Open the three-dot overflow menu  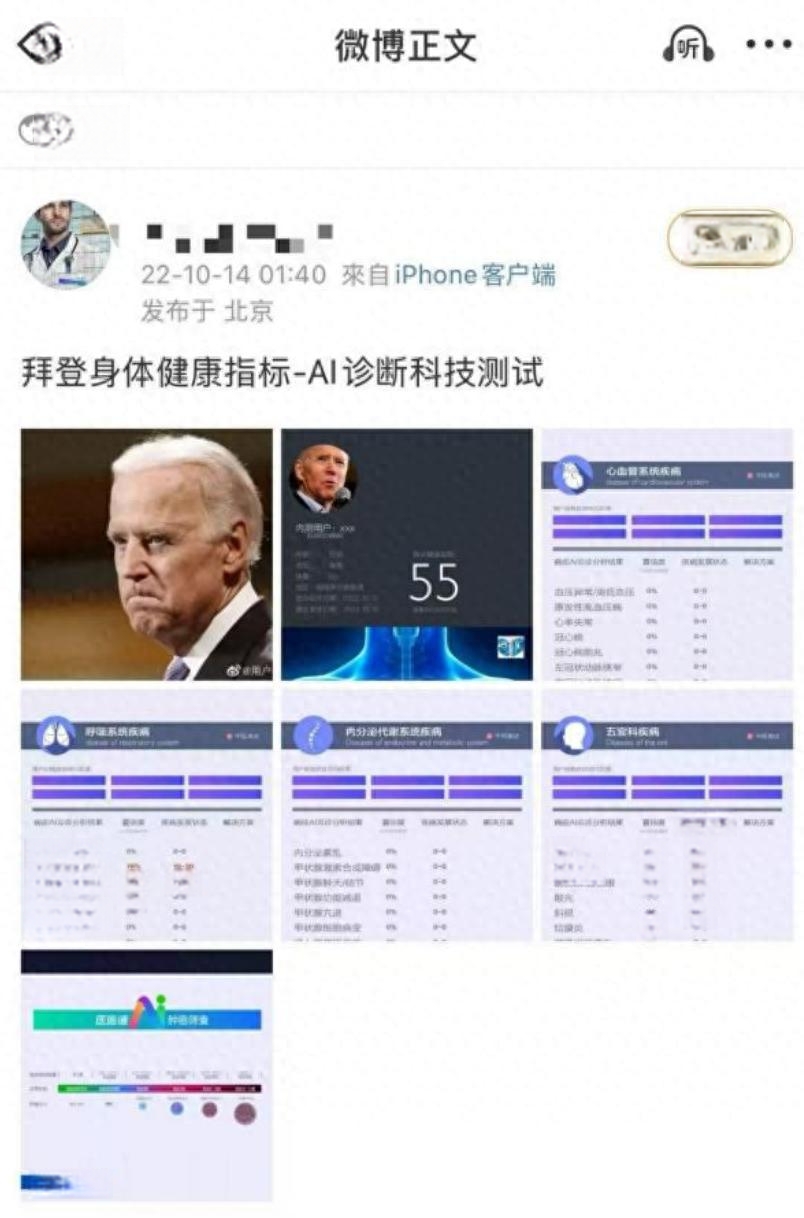(768, 45)
